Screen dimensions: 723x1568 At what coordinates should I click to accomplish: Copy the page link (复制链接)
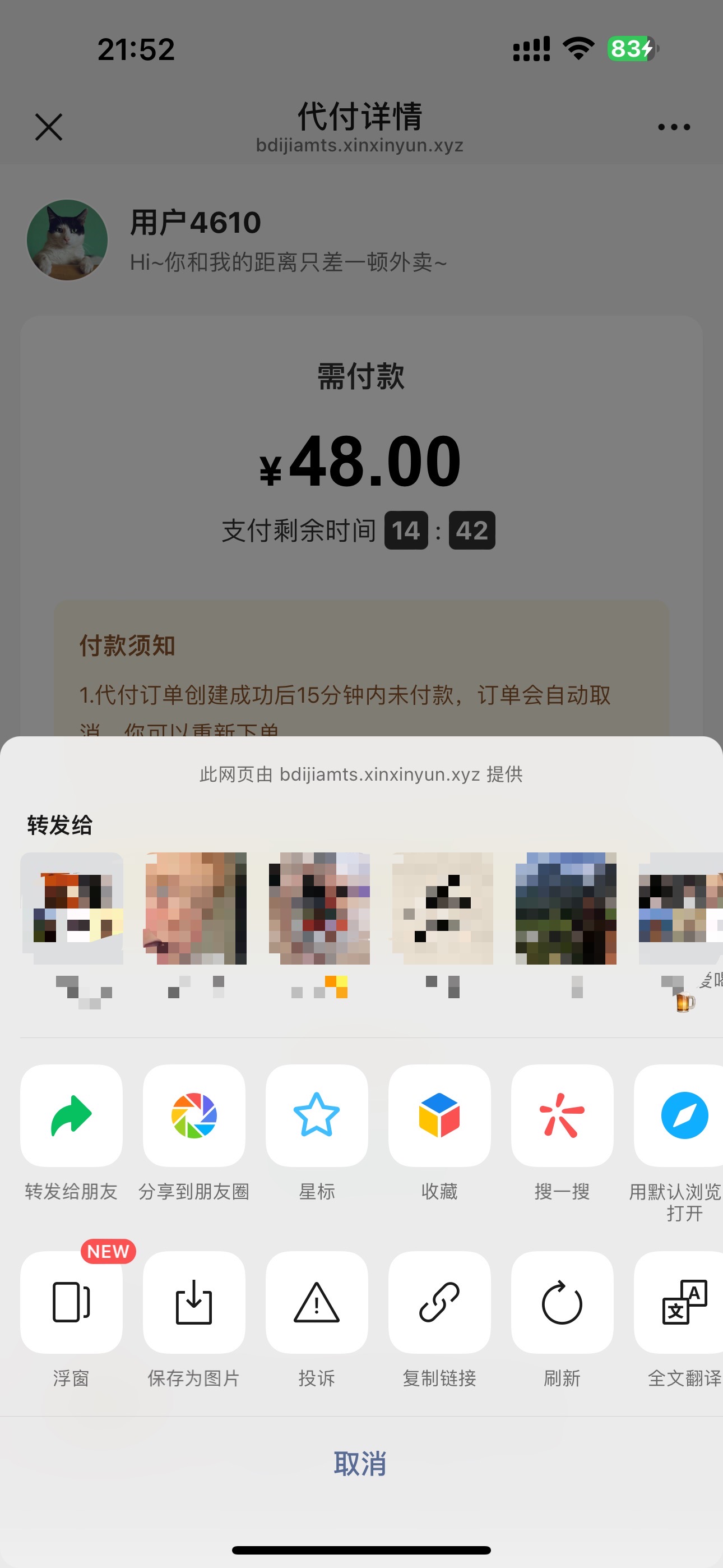(439, 1302)
